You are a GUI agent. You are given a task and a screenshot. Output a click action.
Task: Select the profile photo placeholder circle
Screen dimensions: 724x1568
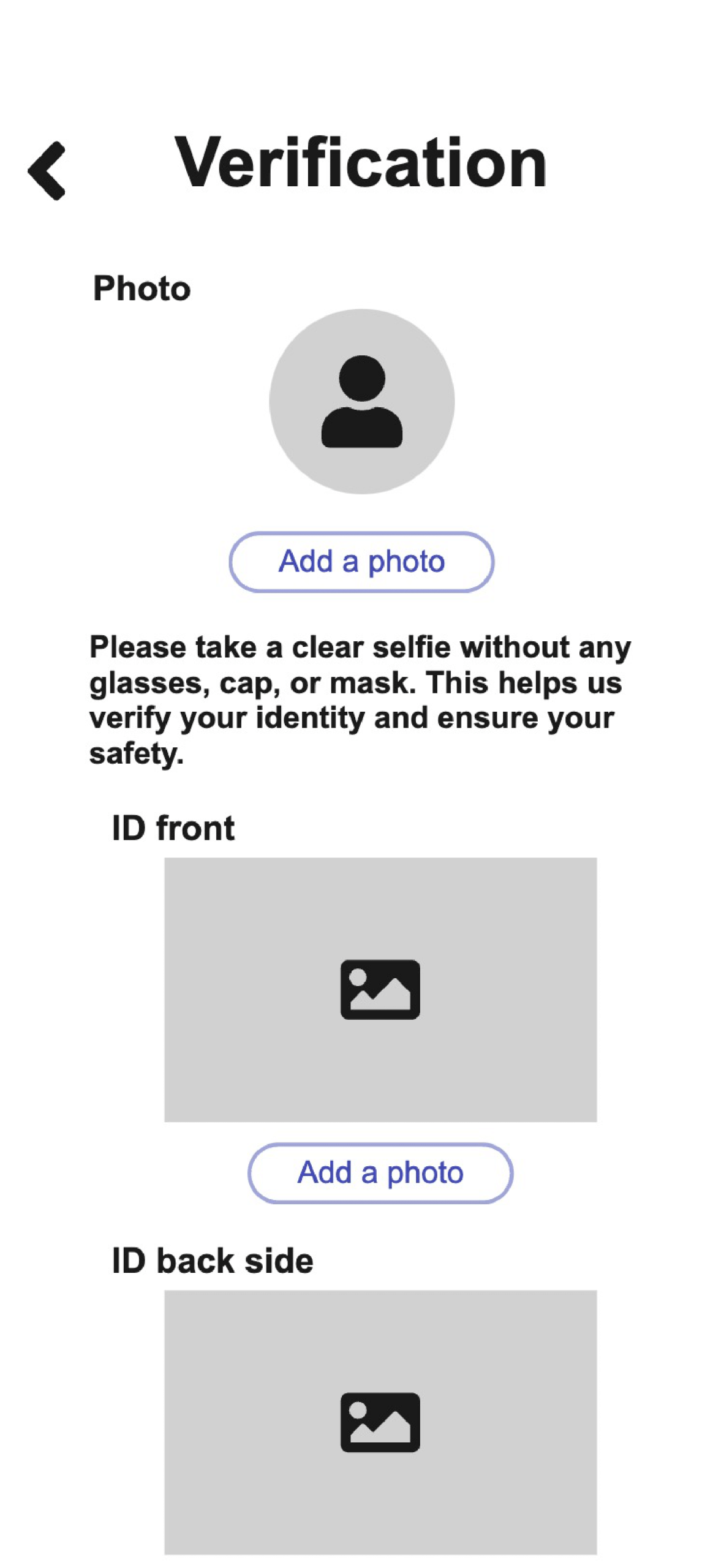361,401
